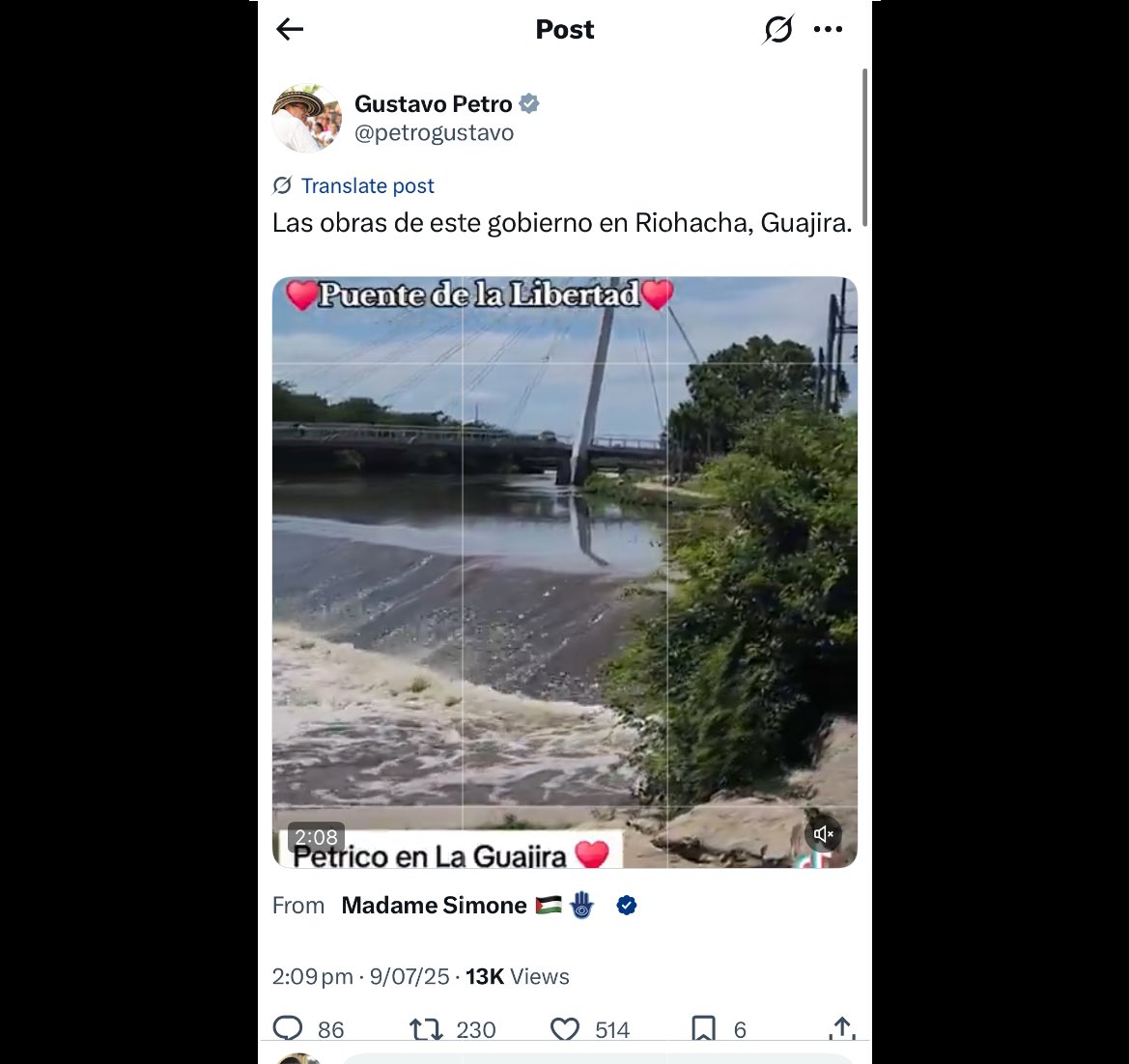1129x1064 pixels.
Task: Tap the Translate post link
Action: 367,185
